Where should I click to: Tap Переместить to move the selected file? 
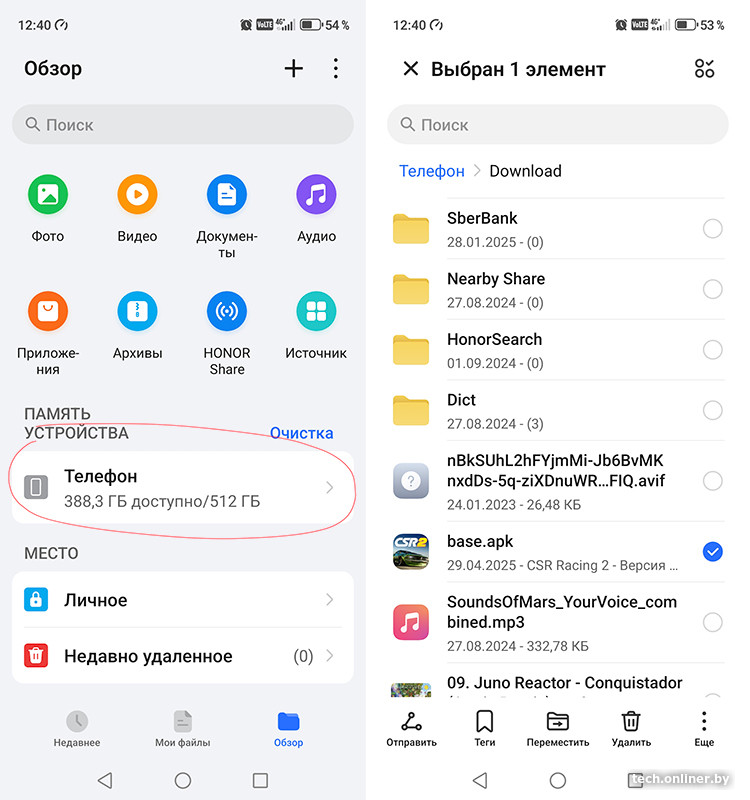[x=558, y=728]
